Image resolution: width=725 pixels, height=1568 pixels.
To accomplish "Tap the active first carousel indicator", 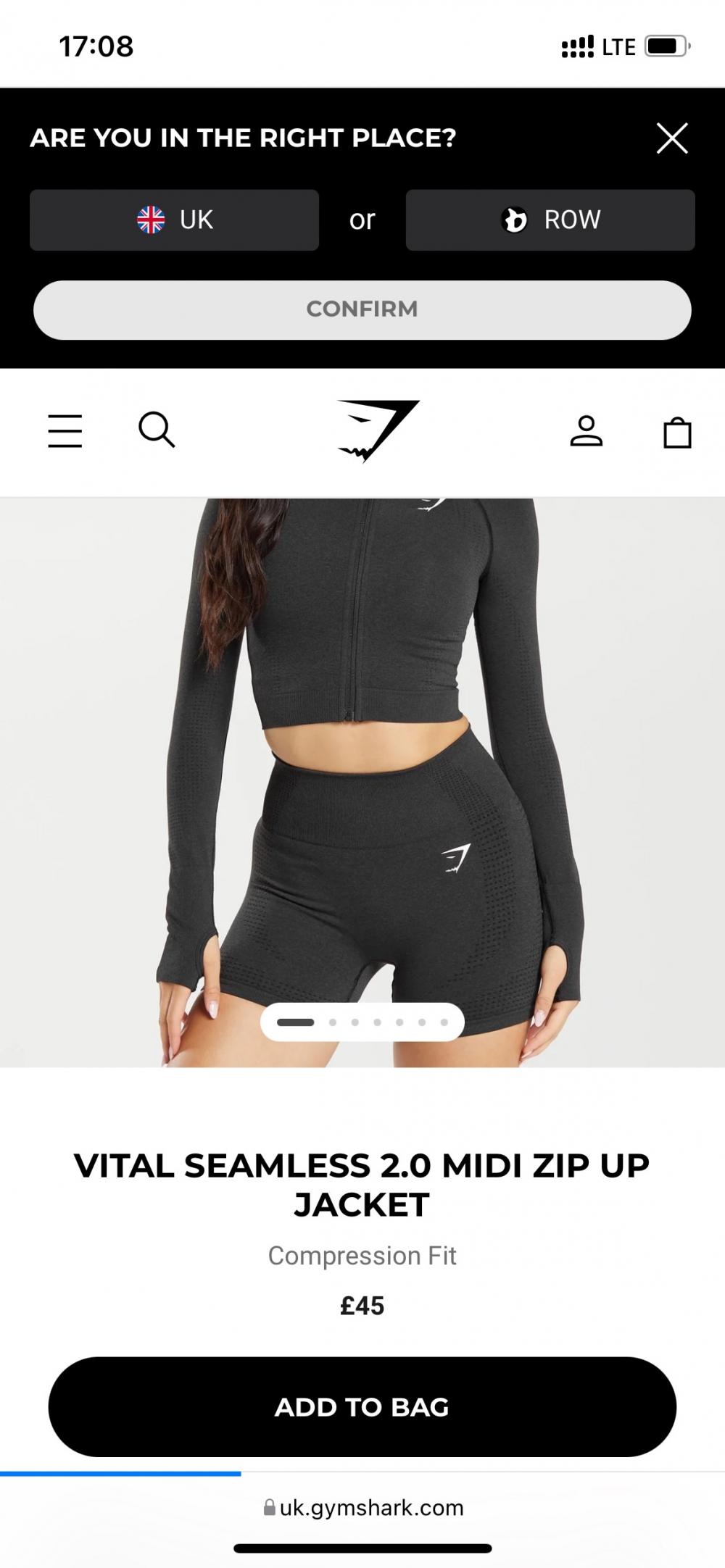I will pos(297,1021).
